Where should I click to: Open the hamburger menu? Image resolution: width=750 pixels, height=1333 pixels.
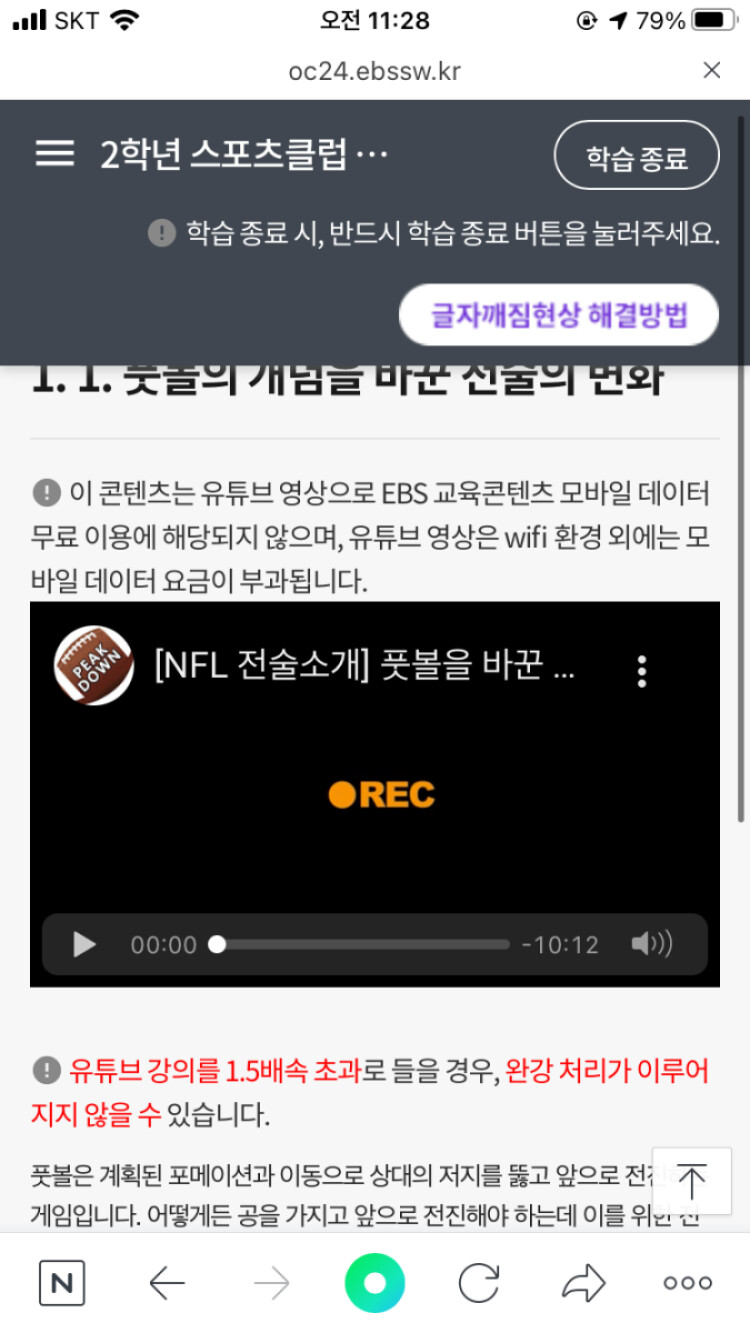[x=55, y=153]
